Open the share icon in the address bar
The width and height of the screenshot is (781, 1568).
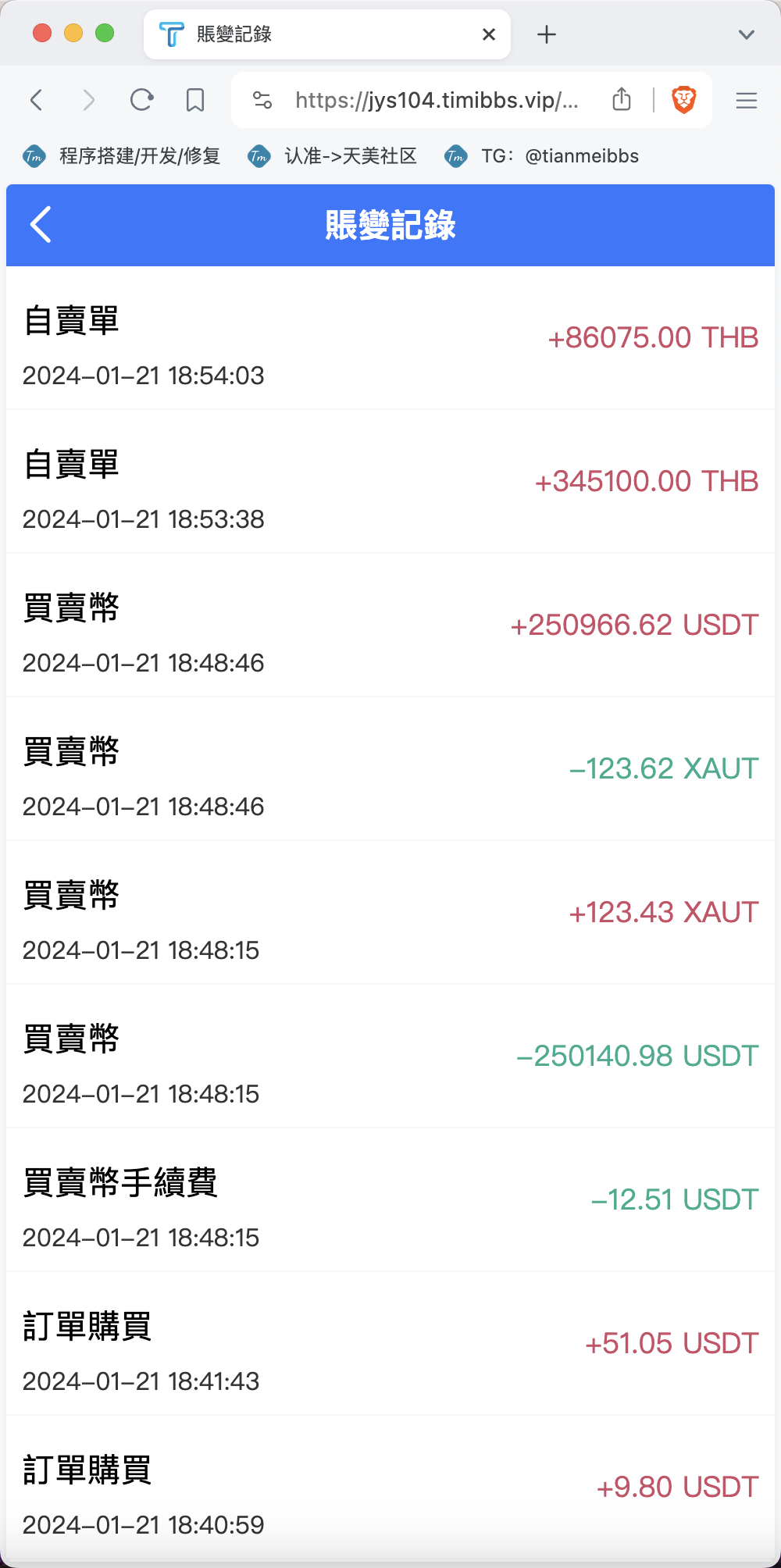coord(622,99)
